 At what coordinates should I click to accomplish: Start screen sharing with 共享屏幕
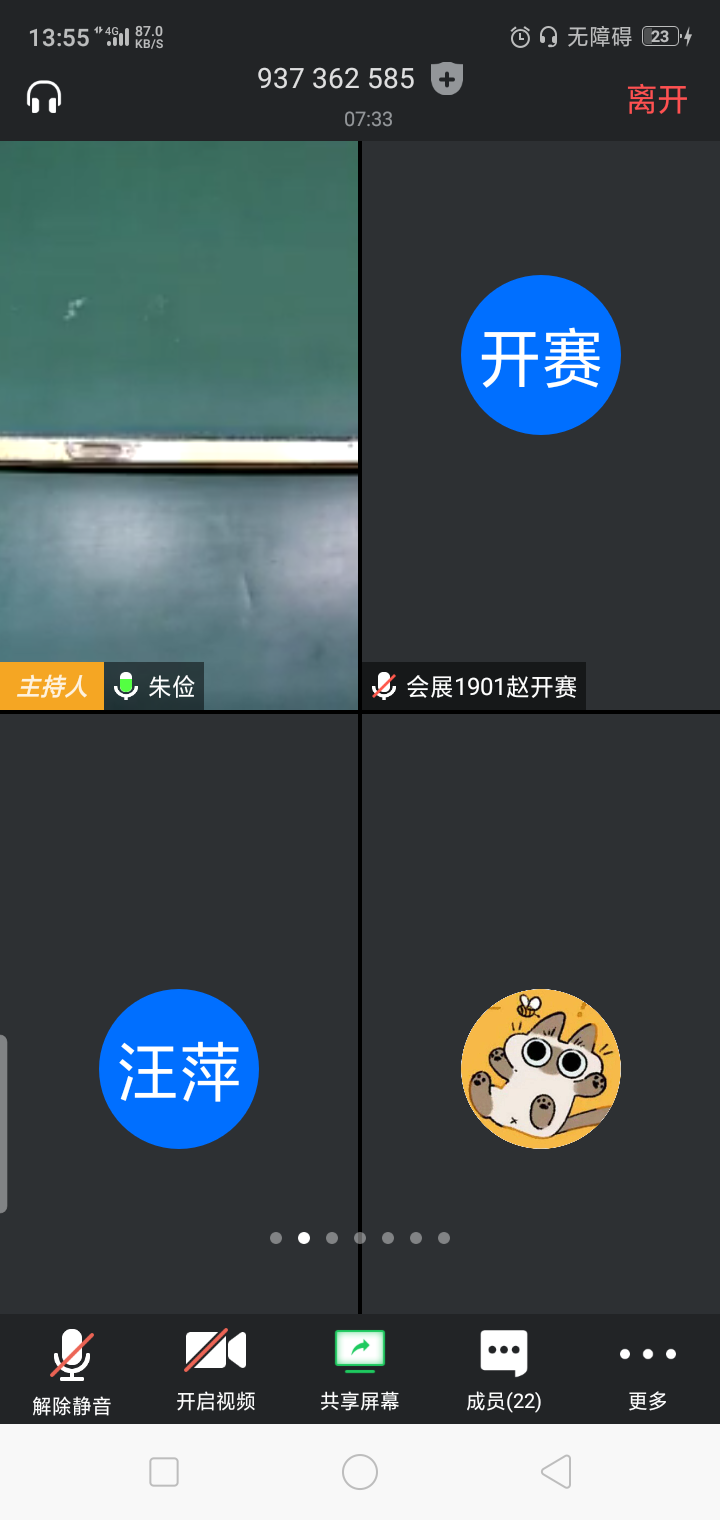(x=360, y=1370)
